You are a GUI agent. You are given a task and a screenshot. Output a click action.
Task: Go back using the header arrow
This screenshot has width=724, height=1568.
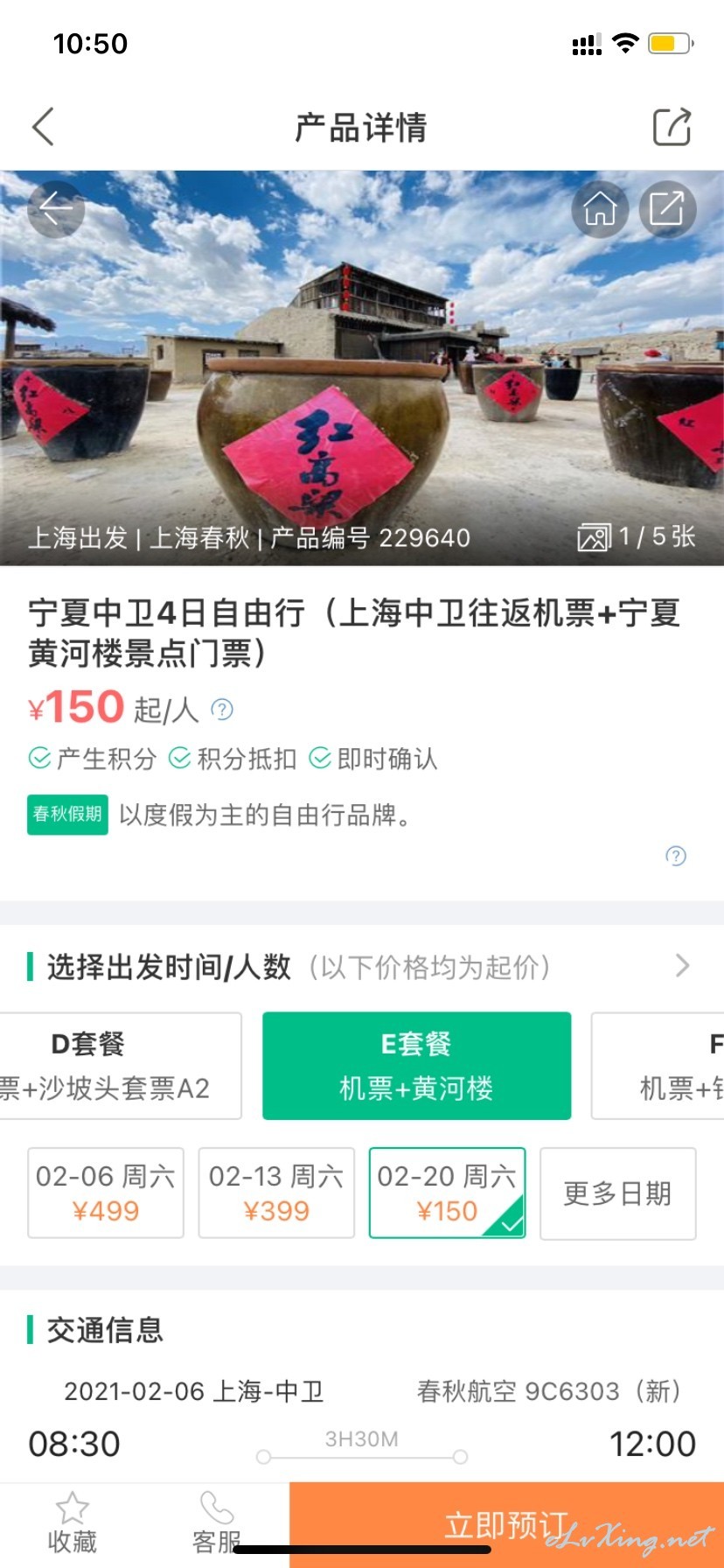point(44,127)
